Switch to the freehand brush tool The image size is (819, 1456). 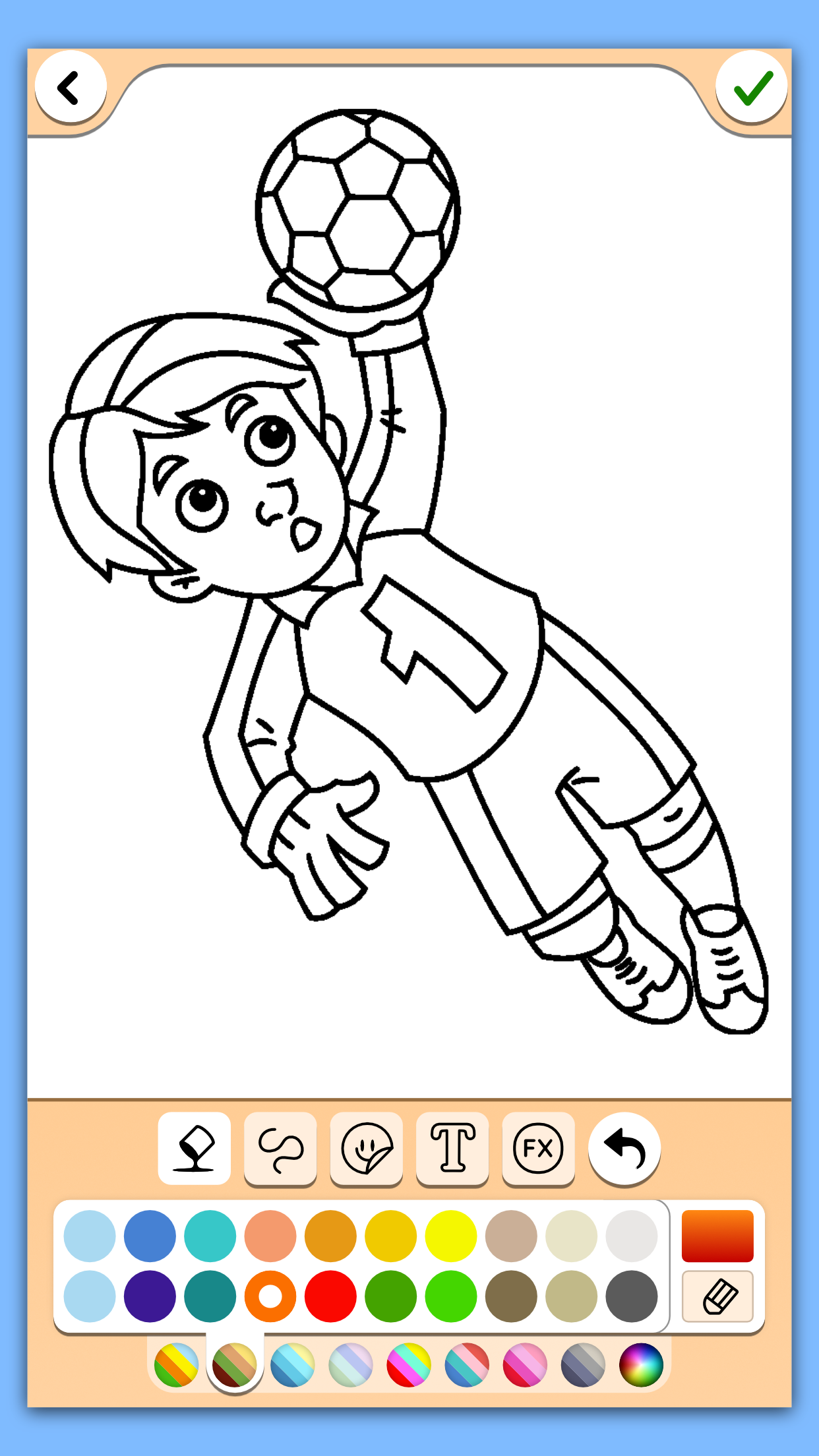point(280,1149)
